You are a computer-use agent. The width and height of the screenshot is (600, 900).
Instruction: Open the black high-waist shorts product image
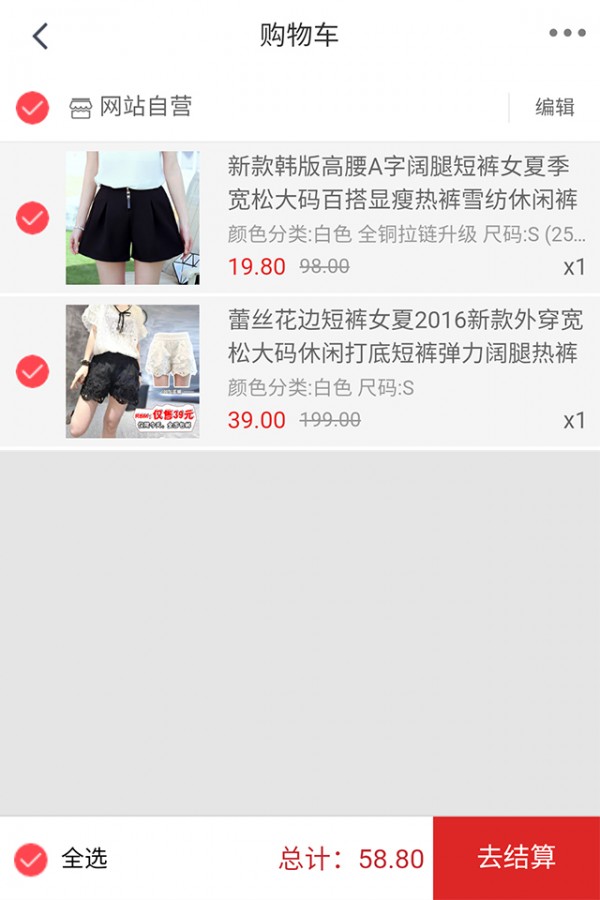132,218
